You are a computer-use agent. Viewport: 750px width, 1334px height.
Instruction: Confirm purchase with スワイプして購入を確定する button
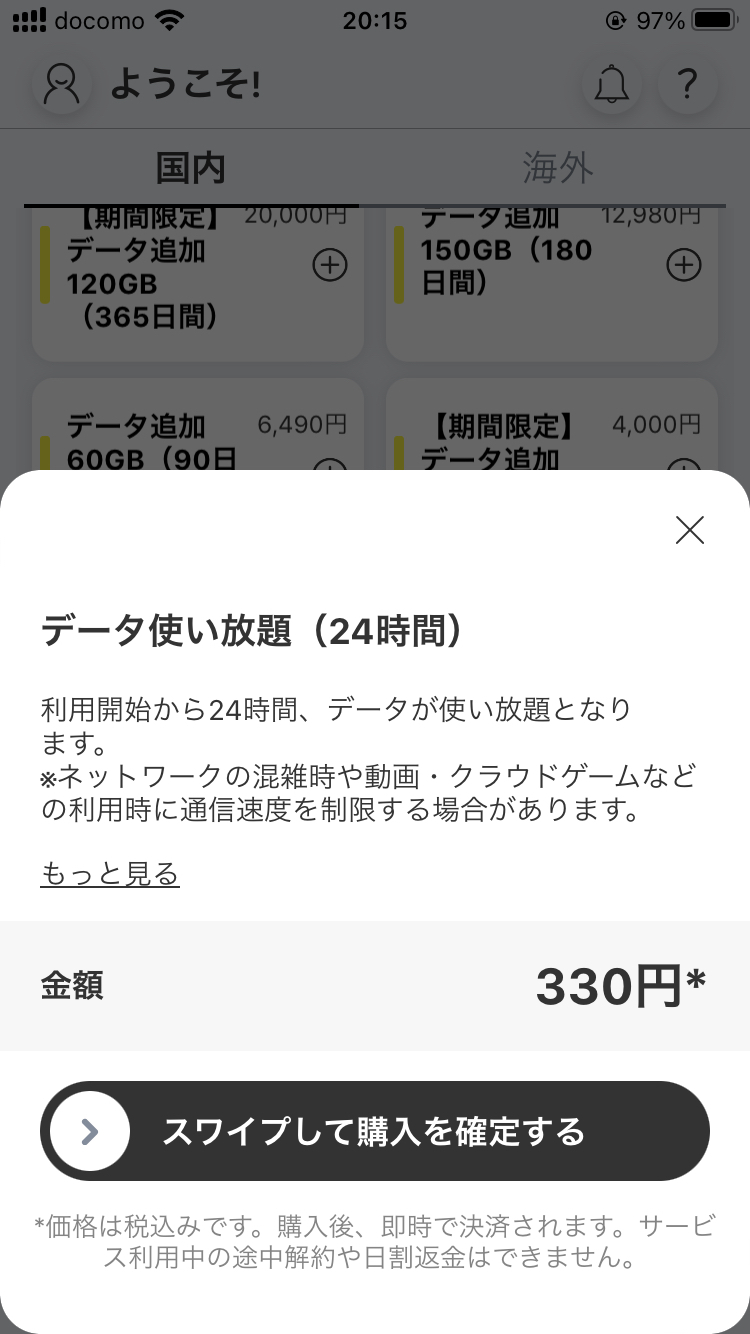(x=375, y=1131)
